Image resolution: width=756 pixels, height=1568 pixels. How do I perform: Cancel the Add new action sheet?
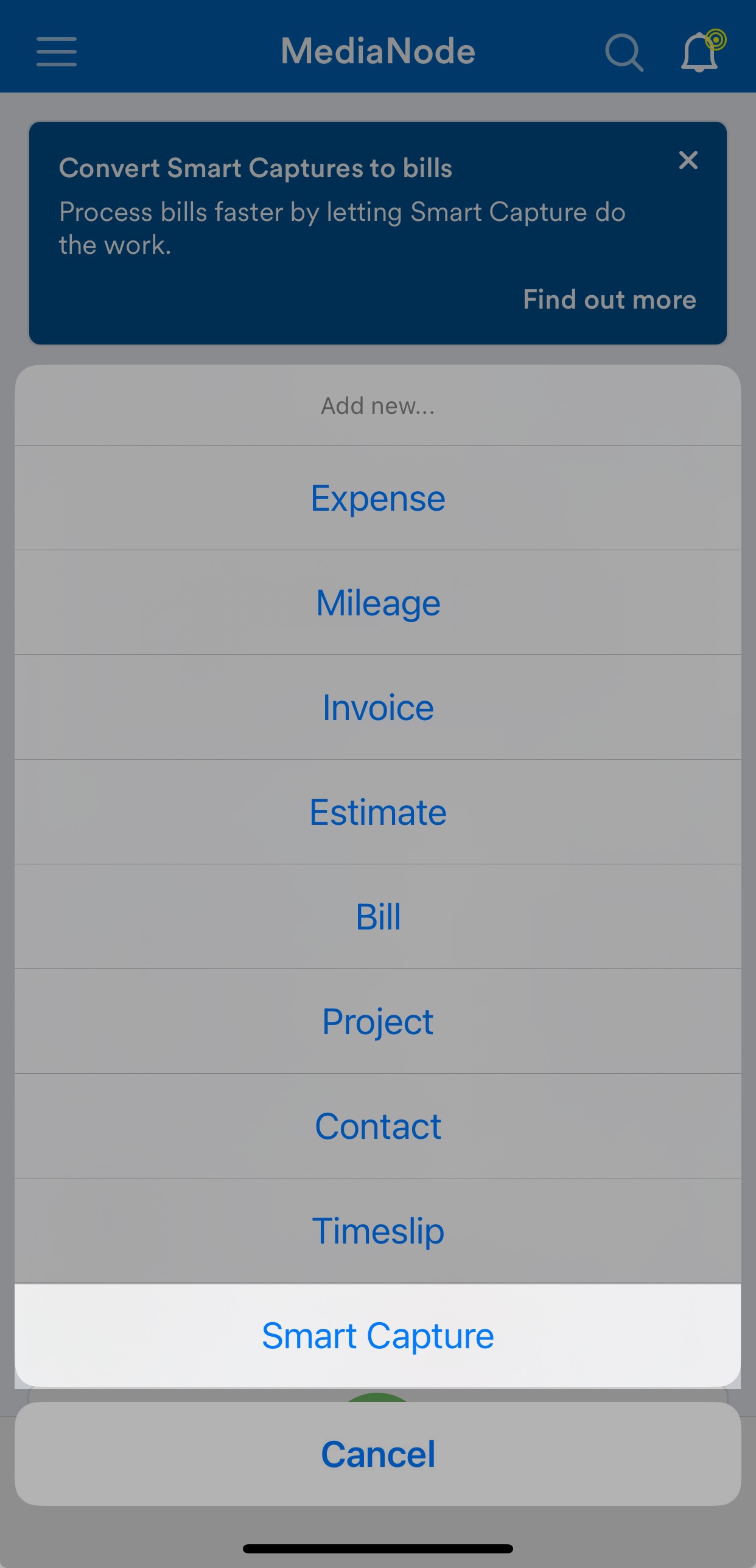[378, 1454]
